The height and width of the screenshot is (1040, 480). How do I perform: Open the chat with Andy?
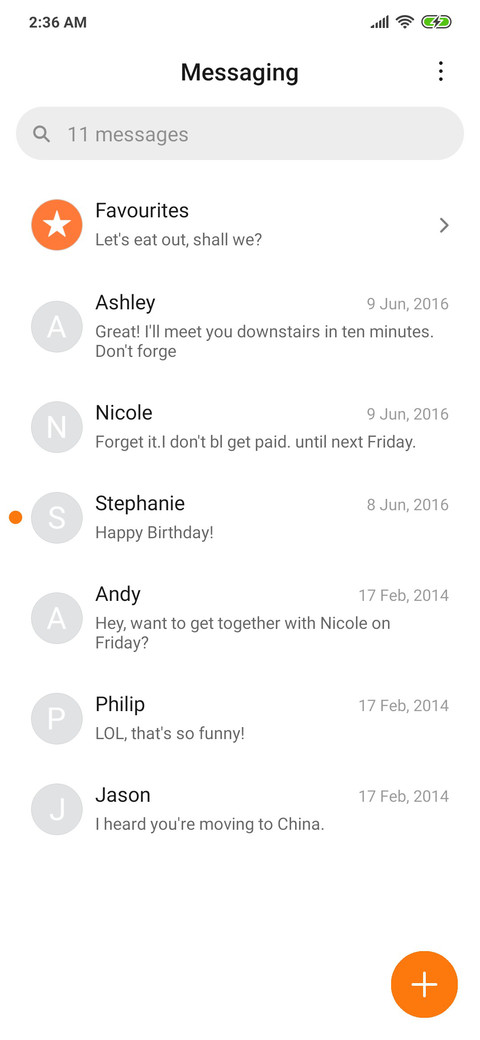[240, 618]
